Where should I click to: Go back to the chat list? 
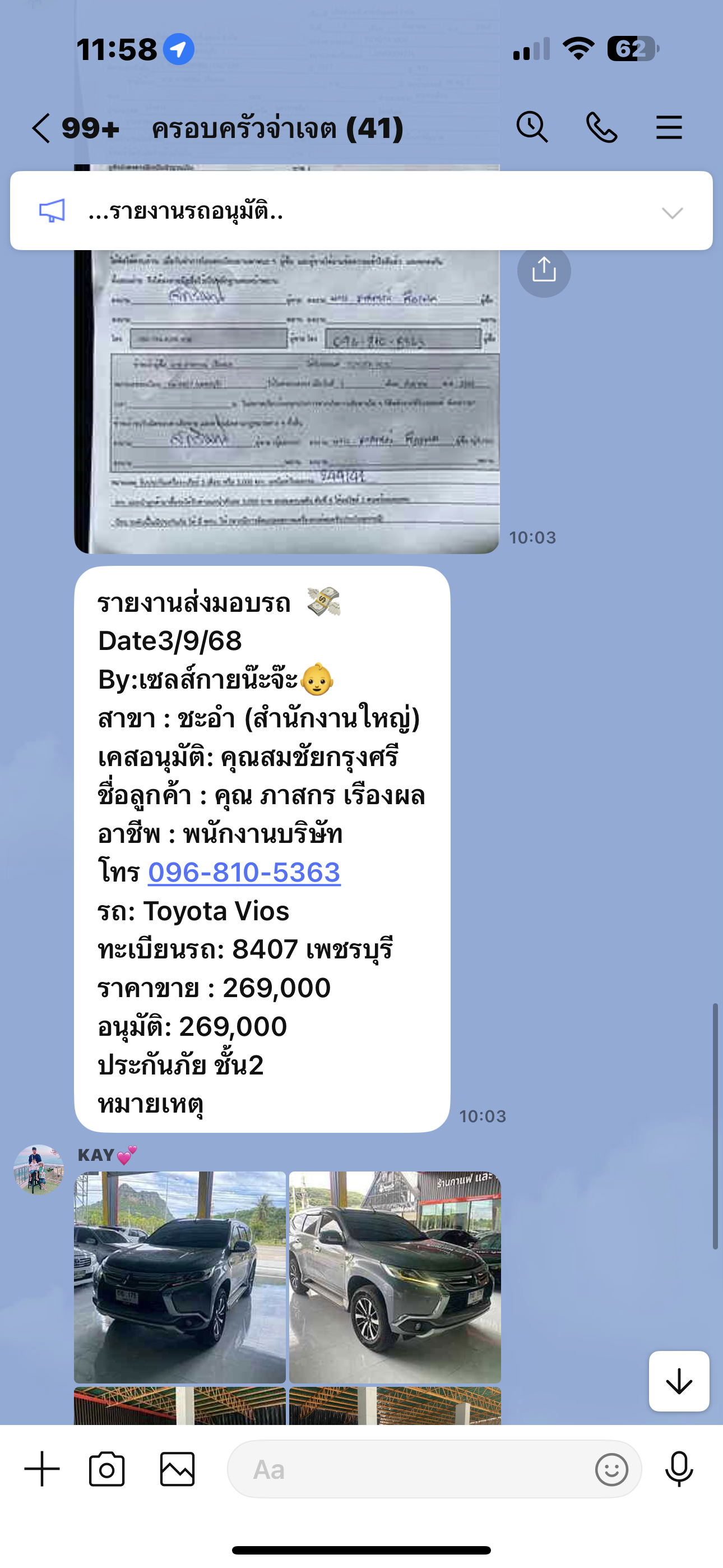(x=41, y=128)
